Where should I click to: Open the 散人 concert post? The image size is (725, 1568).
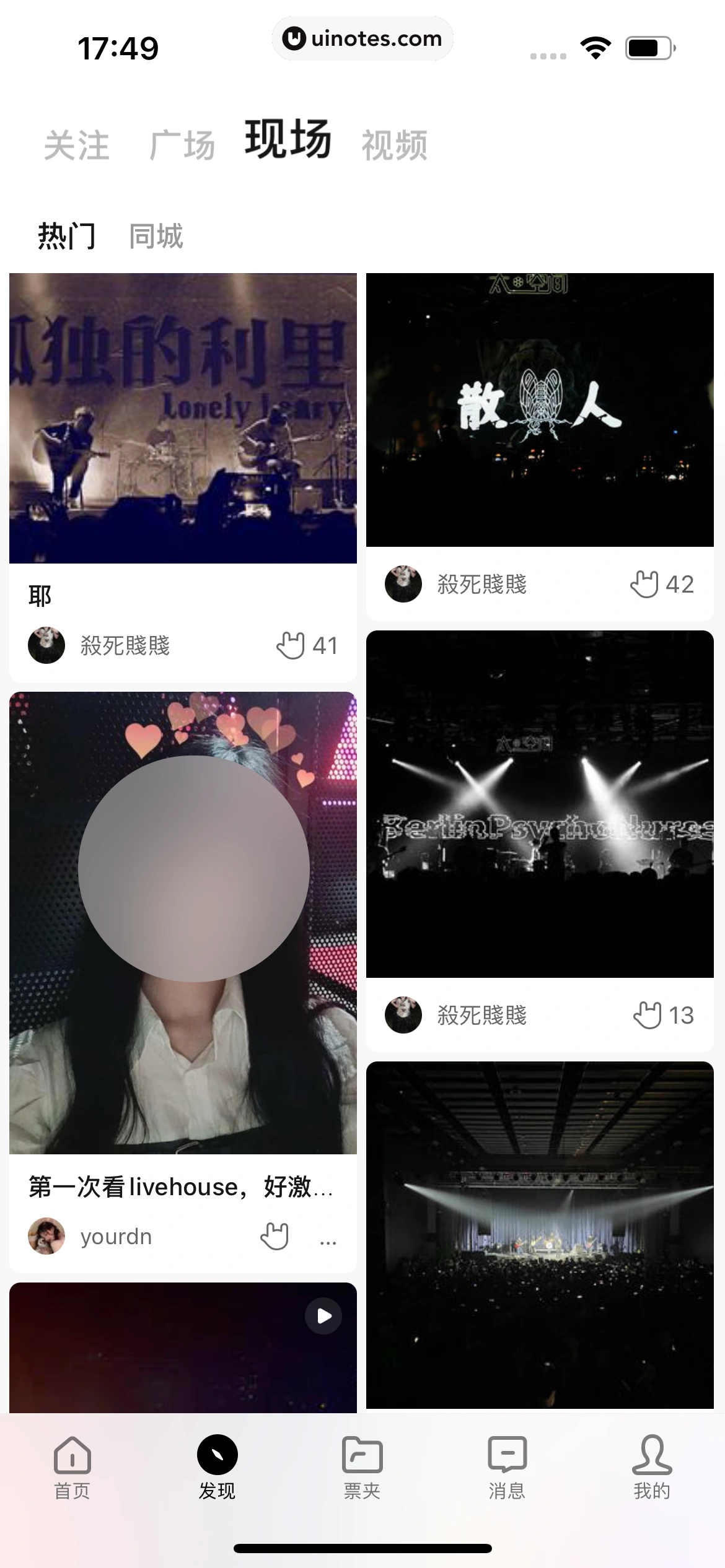coord(540,410)
